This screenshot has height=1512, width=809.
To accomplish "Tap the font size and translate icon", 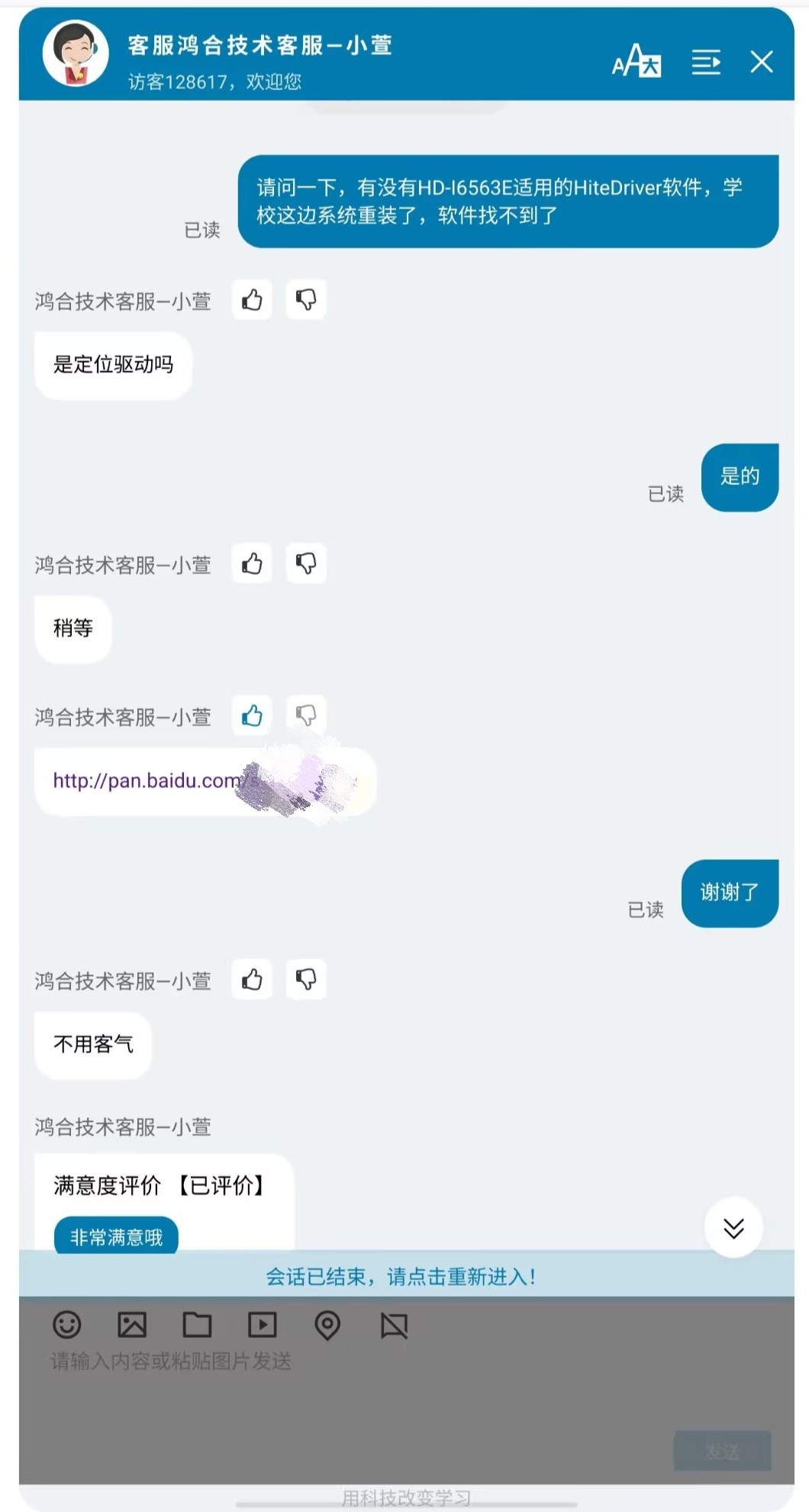I will 637,61.
